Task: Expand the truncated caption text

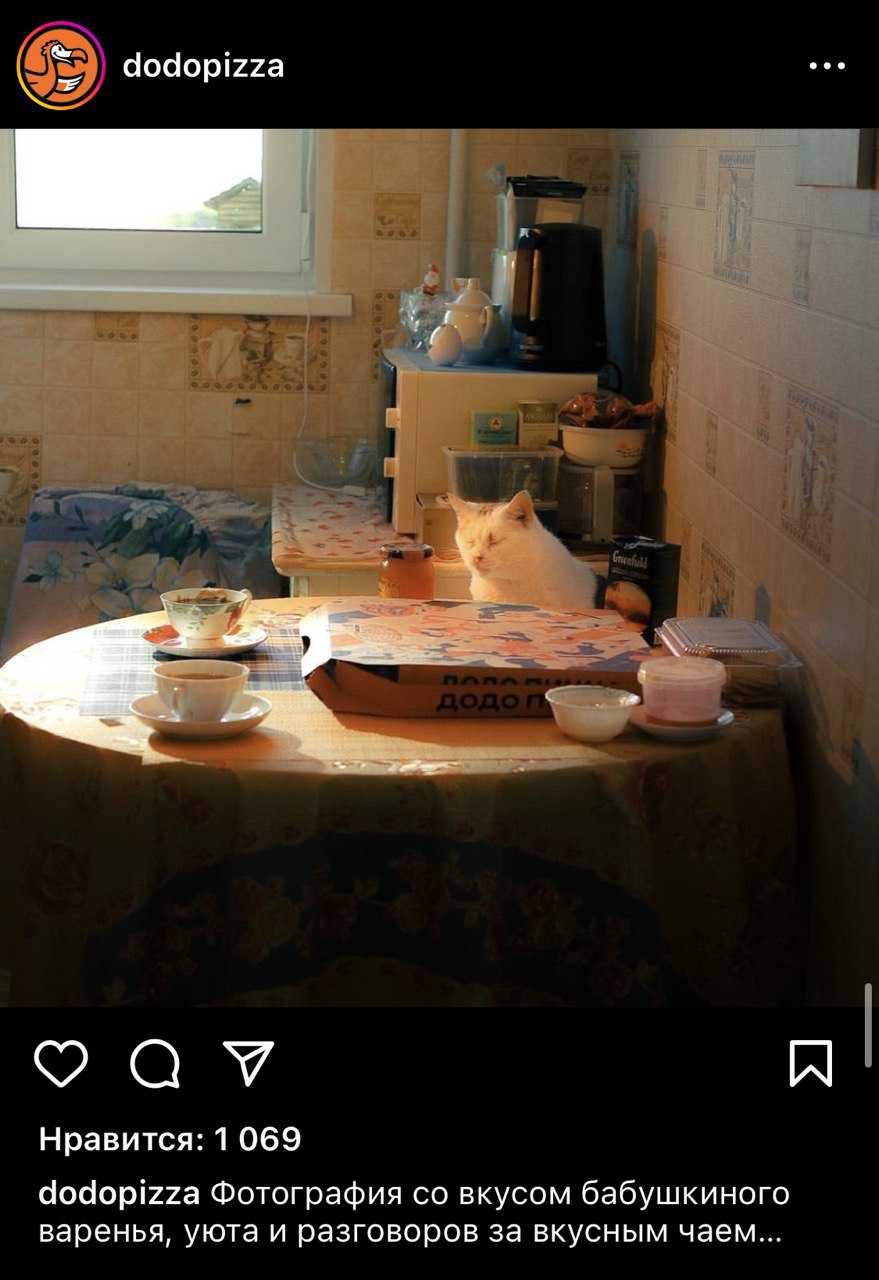Action: click(x=767, y=1232)
